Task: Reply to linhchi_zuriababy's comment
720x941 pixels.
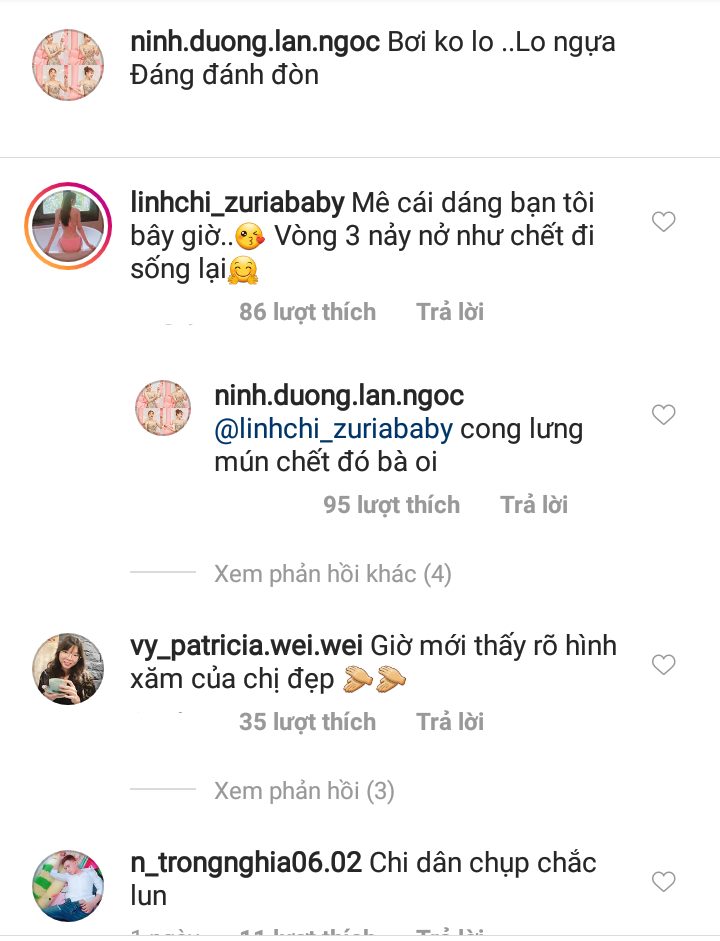Action: coord(450,312)
